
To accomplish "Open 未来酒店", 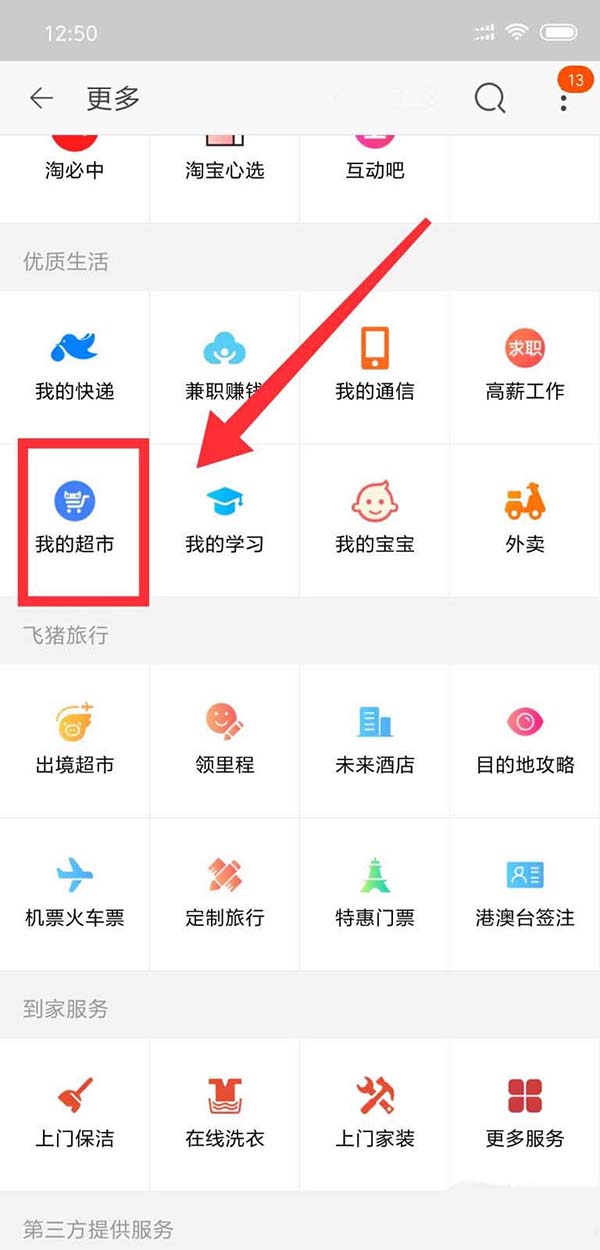I will tap(375, 741).
